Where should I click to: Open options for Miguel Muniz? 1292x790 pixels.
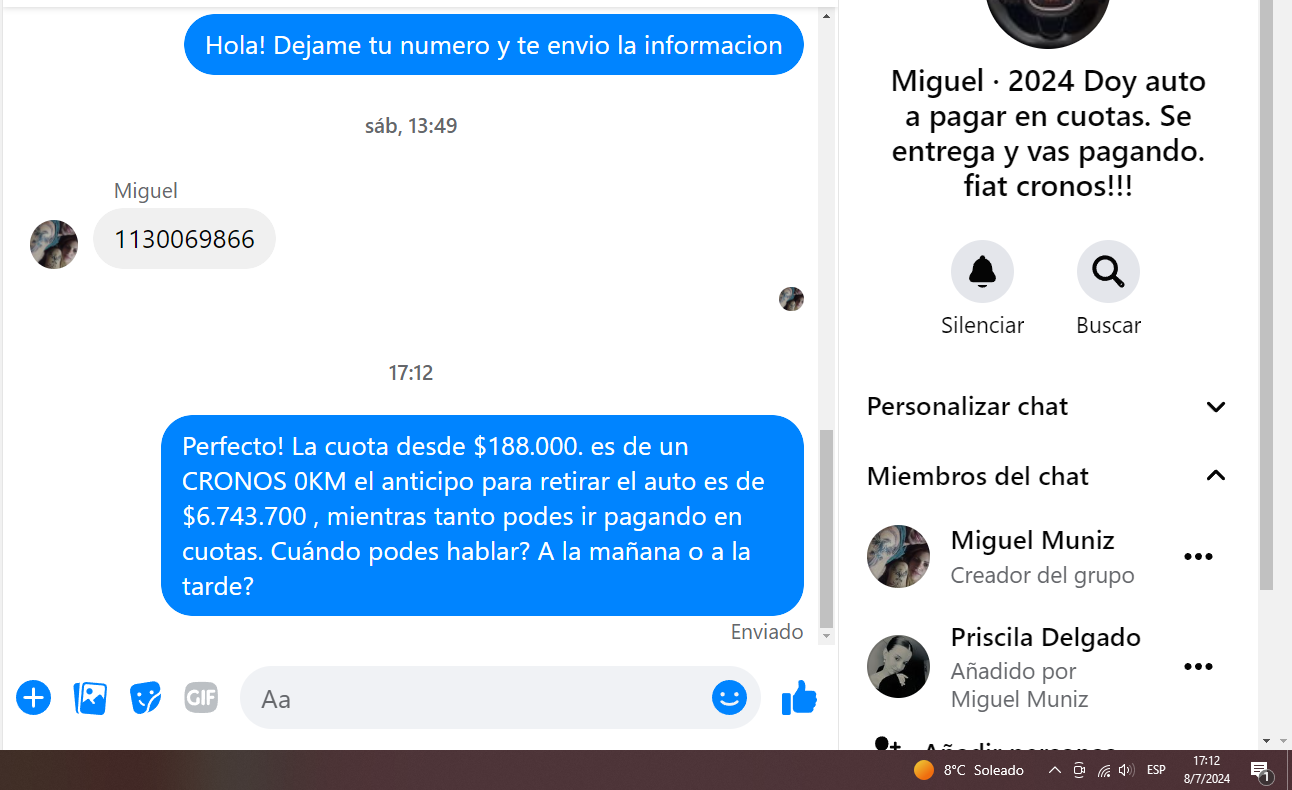point(1198,557)
